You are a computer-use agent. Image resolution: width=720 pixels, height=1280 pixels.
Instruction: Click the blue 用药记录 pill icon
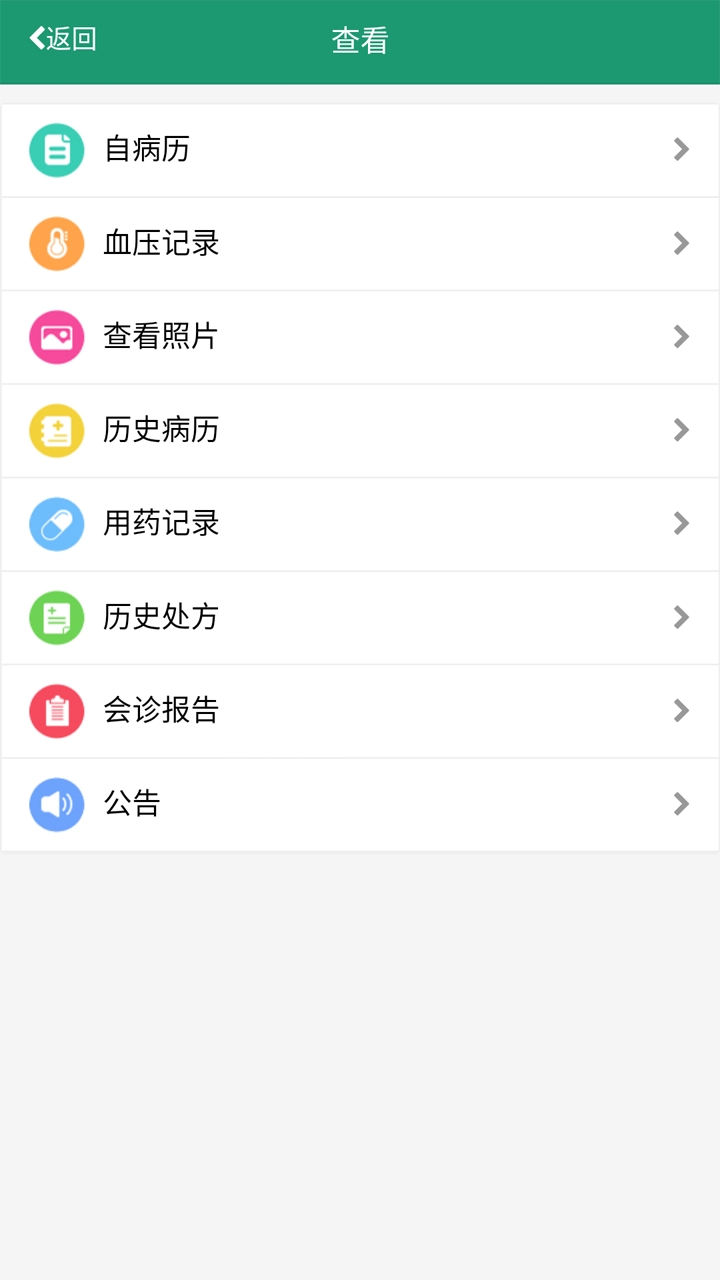(x=57, y=523)
